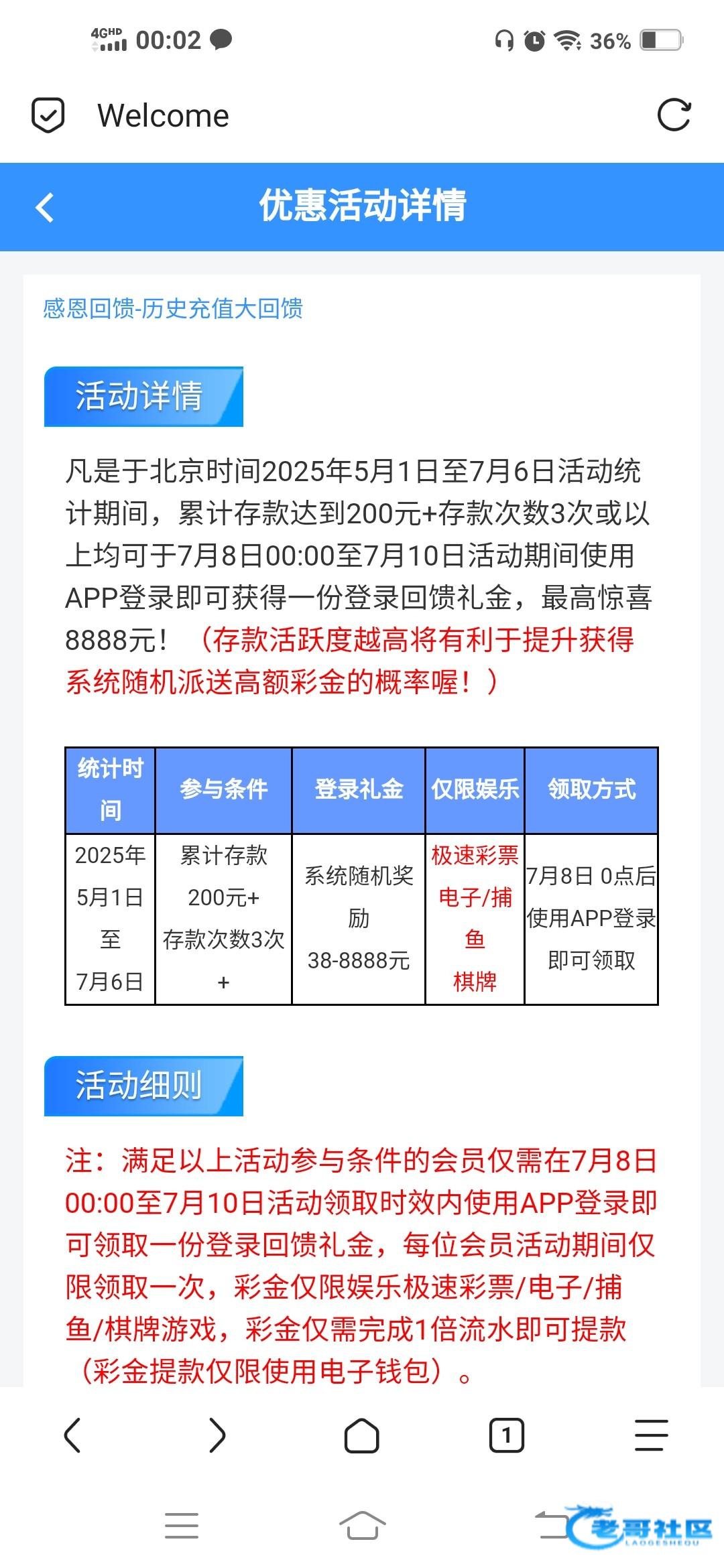Open the browser tabs switcher

pos(506,1435)
